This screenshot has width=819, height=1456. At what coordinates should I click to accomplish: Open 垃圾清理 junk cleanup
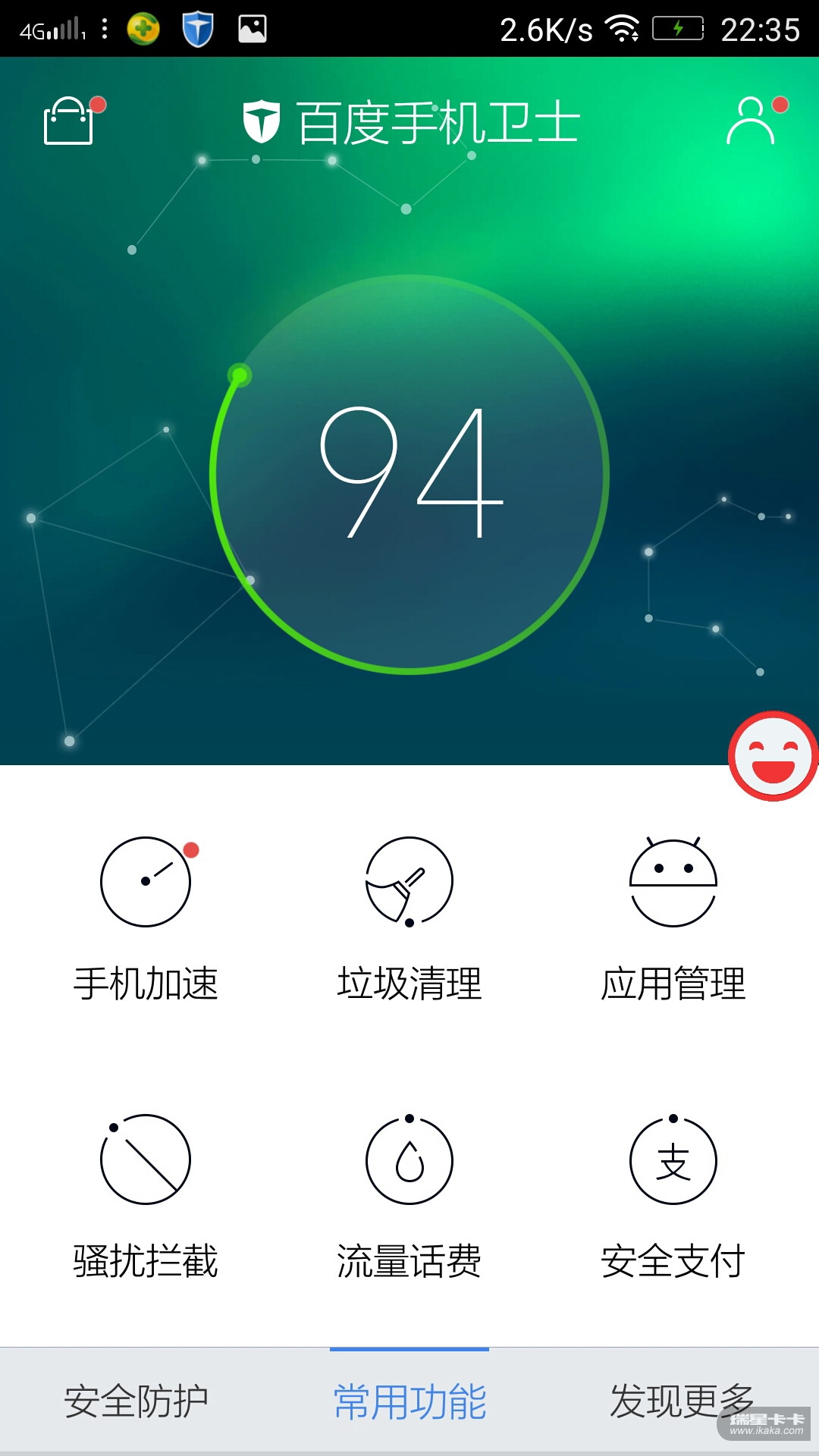point(409,918)
